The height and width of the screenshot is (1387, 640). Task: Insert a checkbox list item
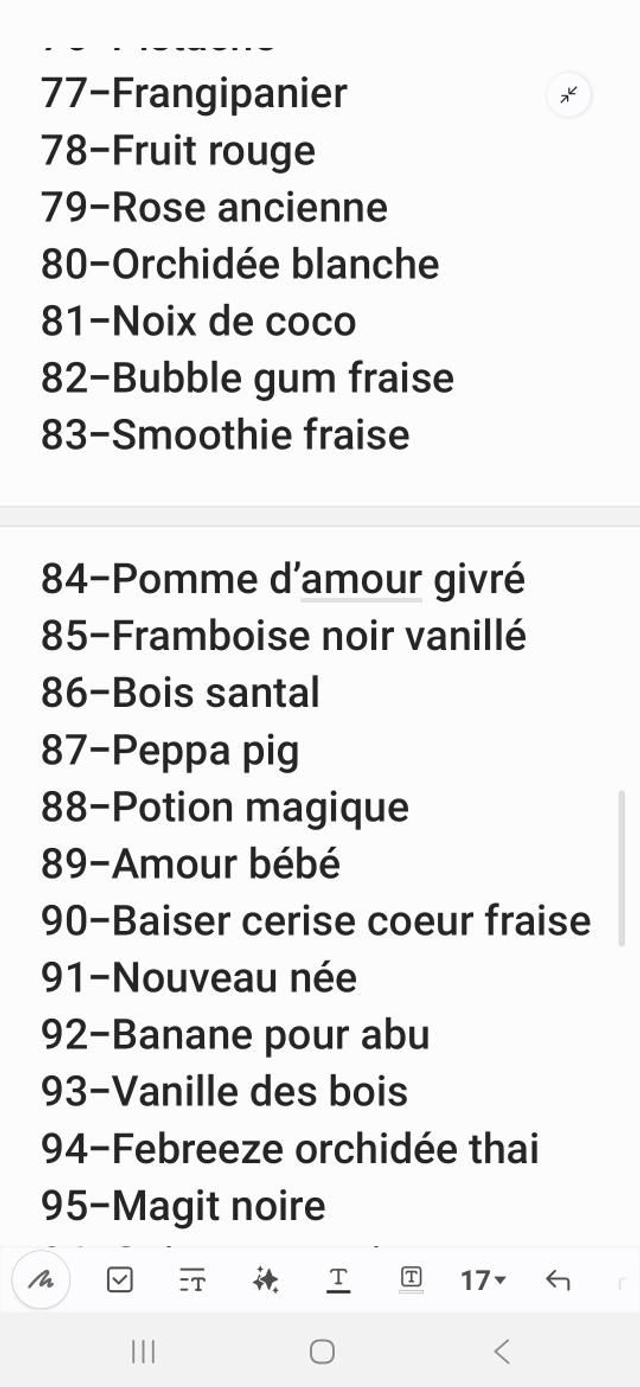[119, 1279]
